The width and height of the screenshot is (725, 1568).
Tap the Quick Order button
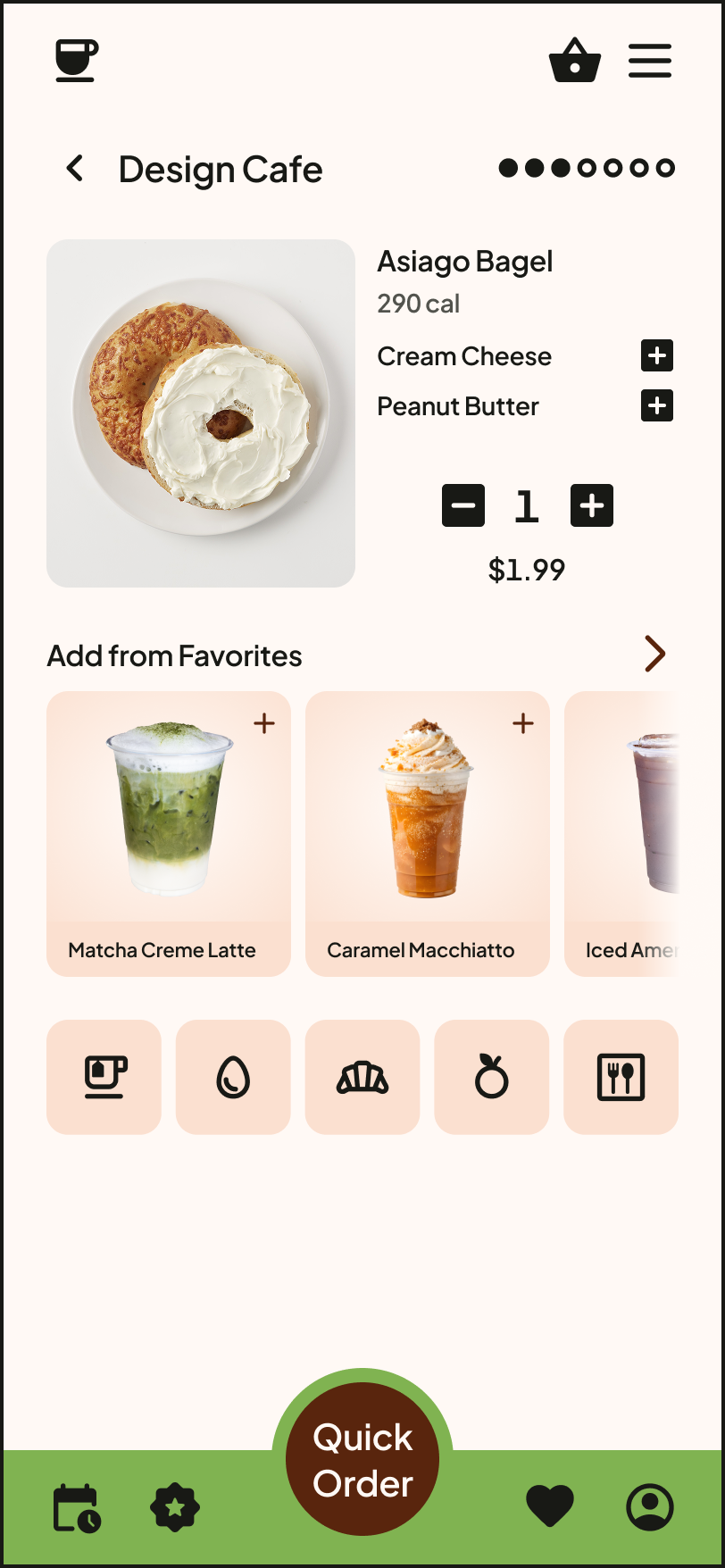coord(362,1459)
